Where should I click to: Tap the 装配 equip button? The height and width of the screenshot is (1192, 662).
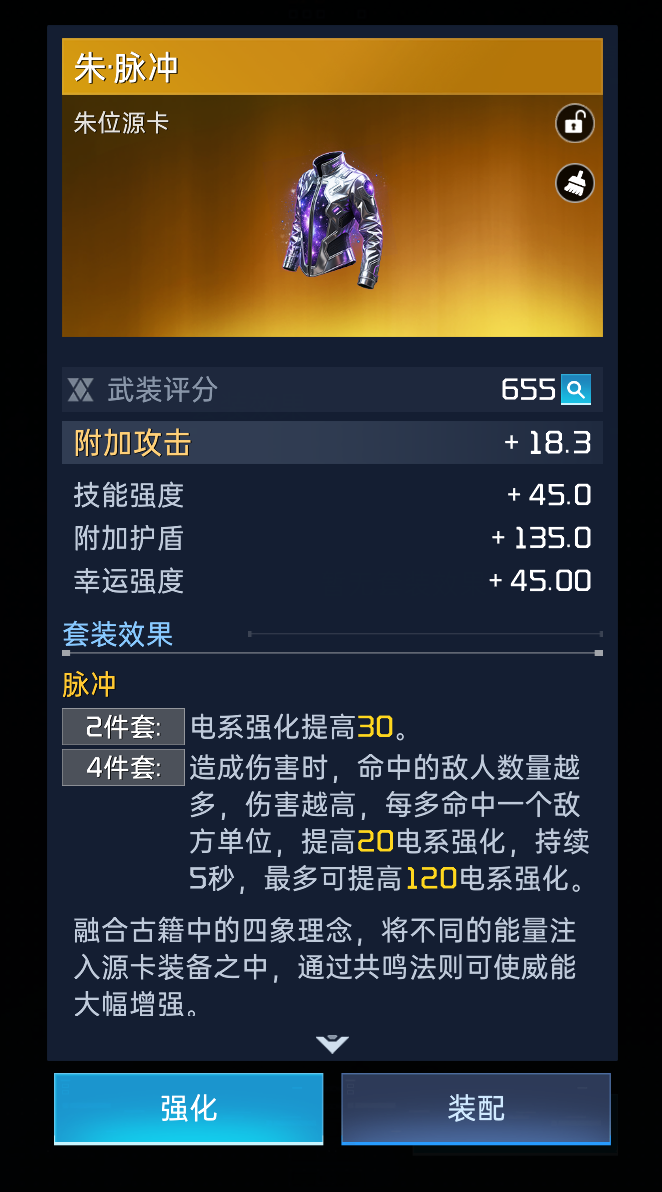[476, 1108]
